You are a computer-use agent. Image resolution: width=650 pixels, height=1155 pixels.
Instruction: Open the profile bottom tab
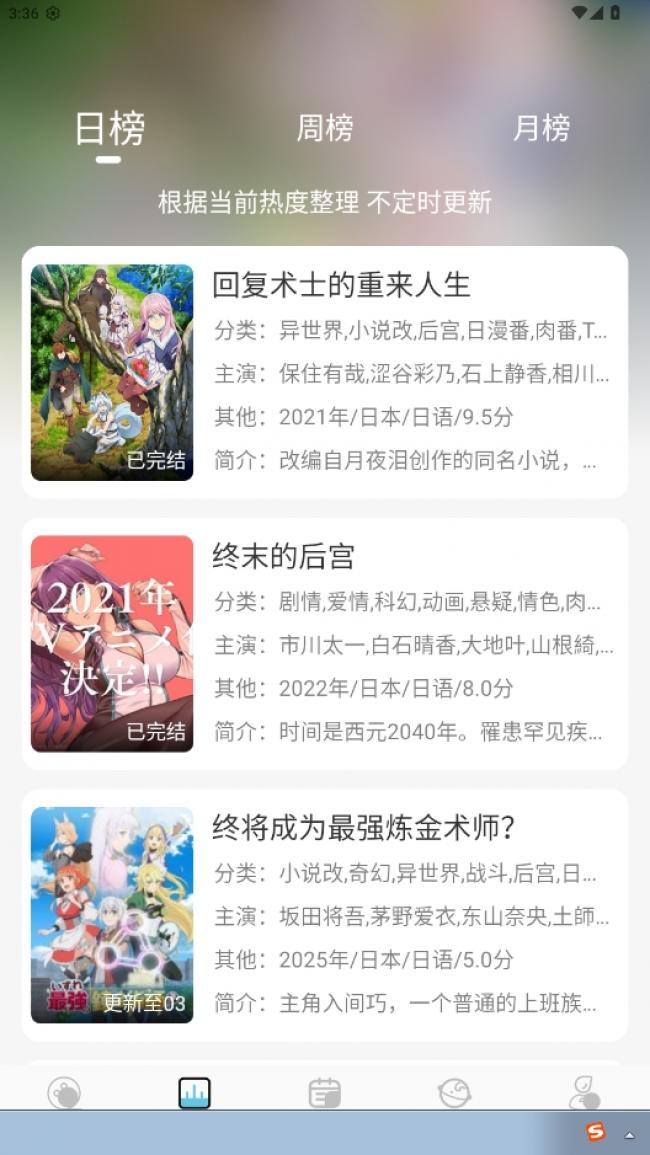tap(584, 1093)
